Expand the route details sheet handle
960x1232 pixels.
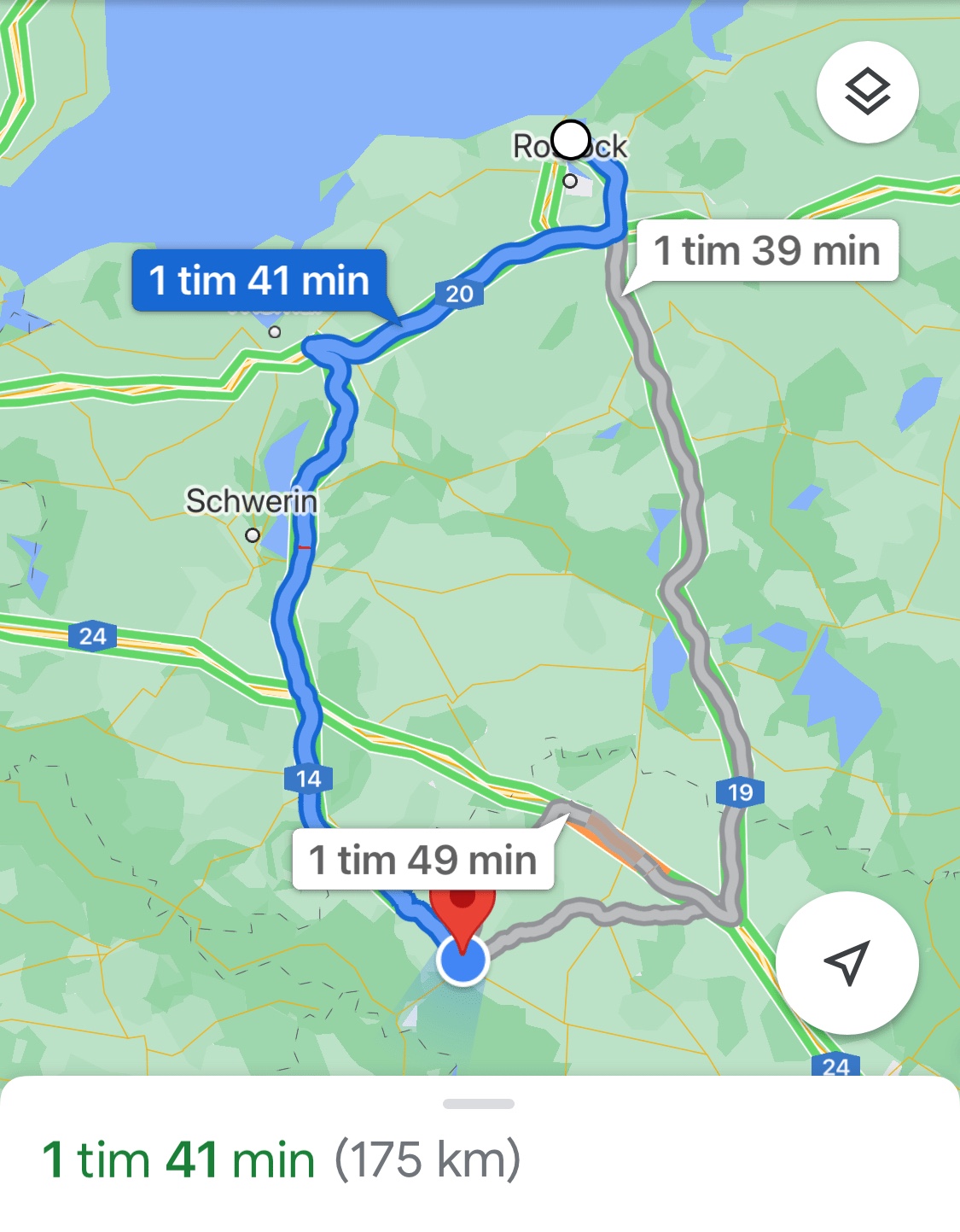479,1104
